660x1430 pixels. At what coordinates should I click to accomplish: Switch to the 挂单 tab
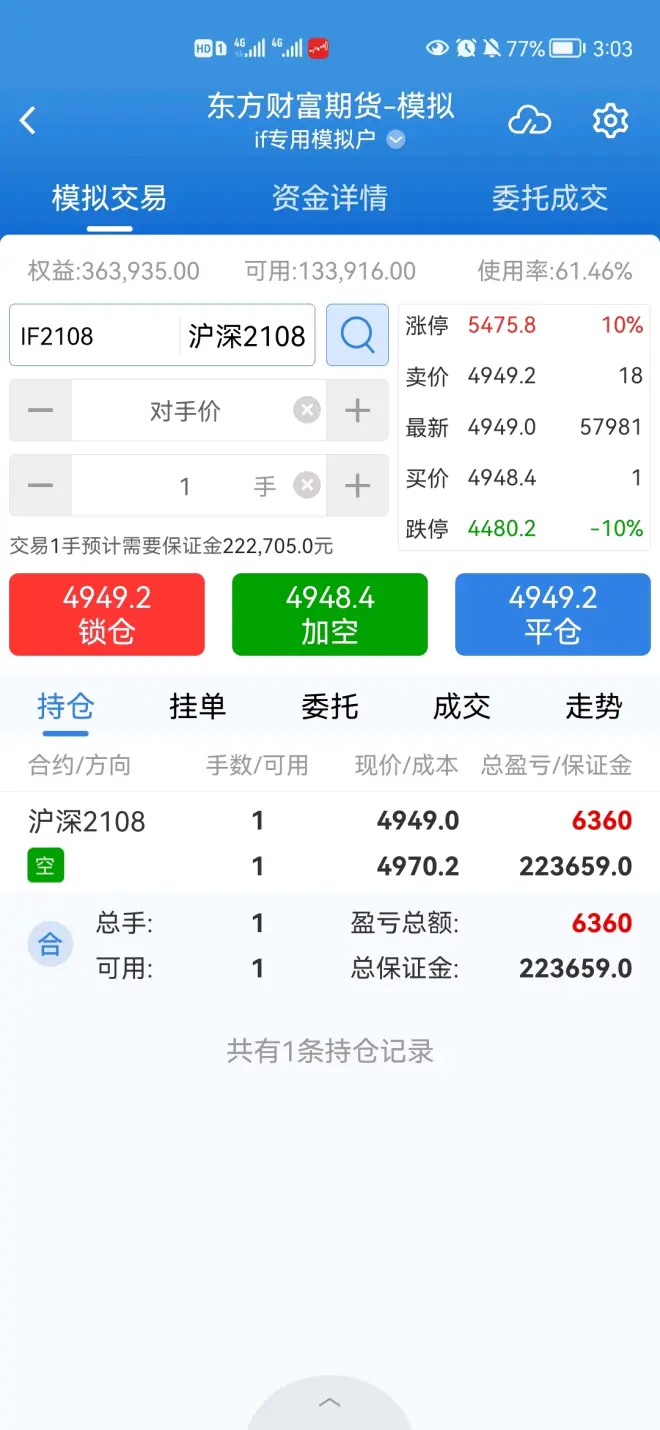[197, 707]
